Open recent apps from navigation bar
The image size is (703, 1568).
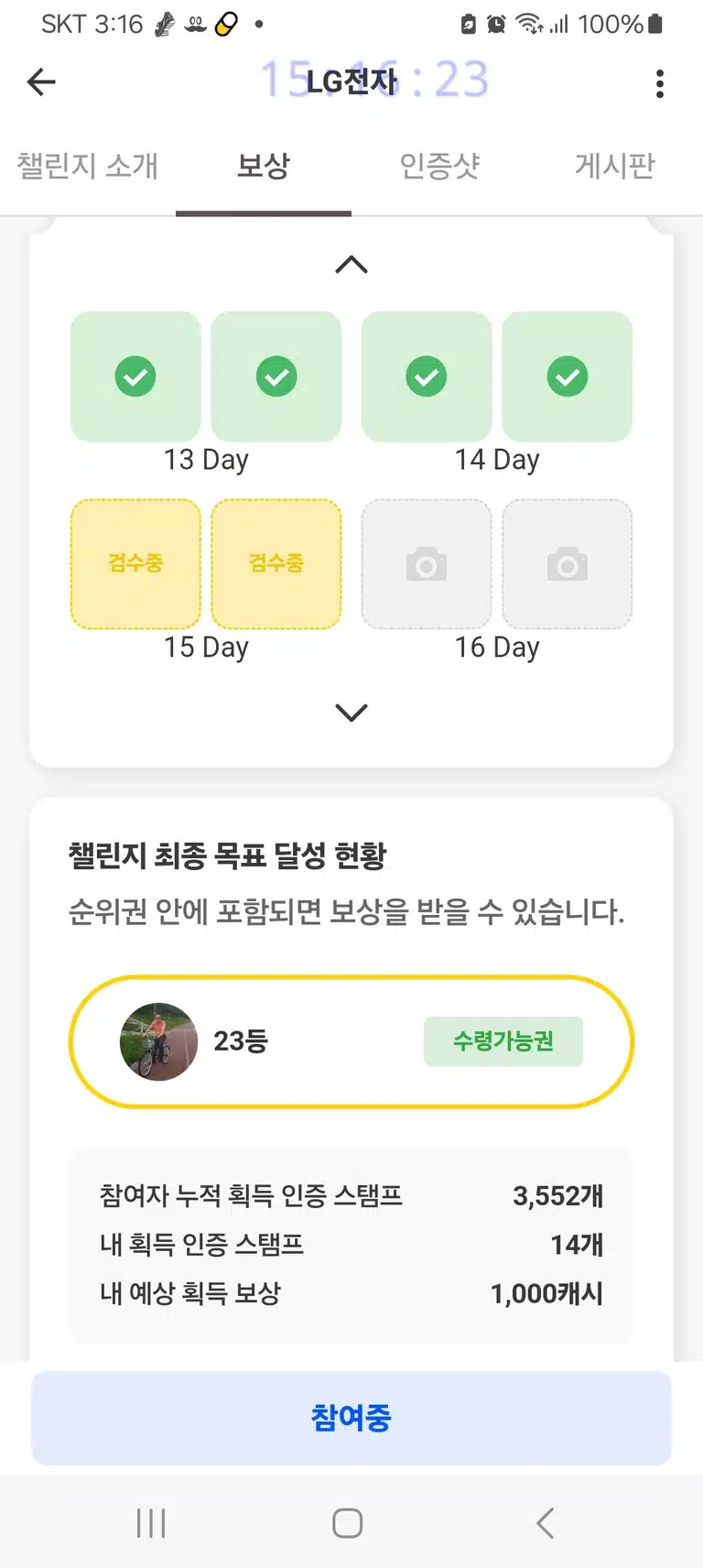click(151, 1523)
